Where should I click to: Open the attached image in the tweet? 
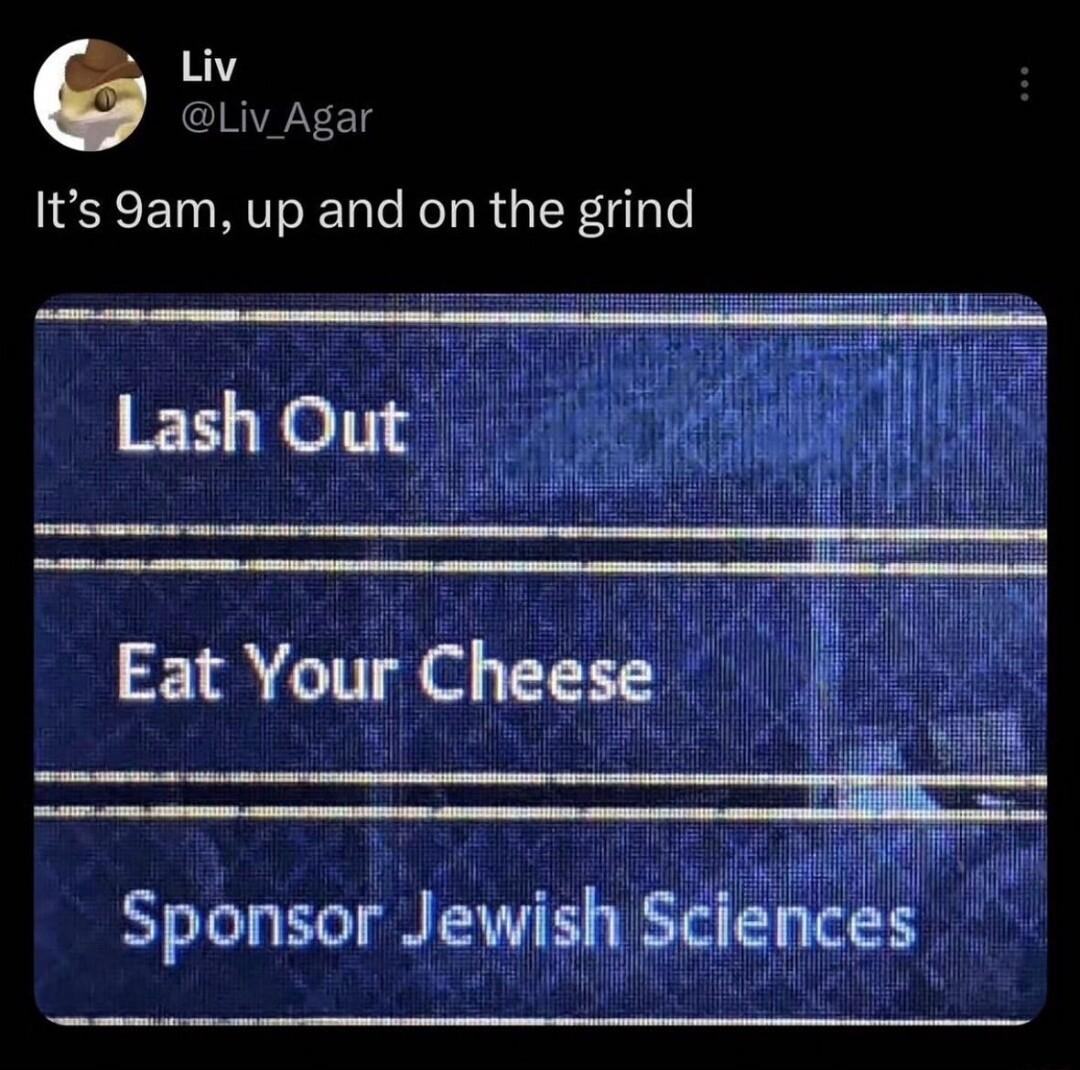[540, 660]
